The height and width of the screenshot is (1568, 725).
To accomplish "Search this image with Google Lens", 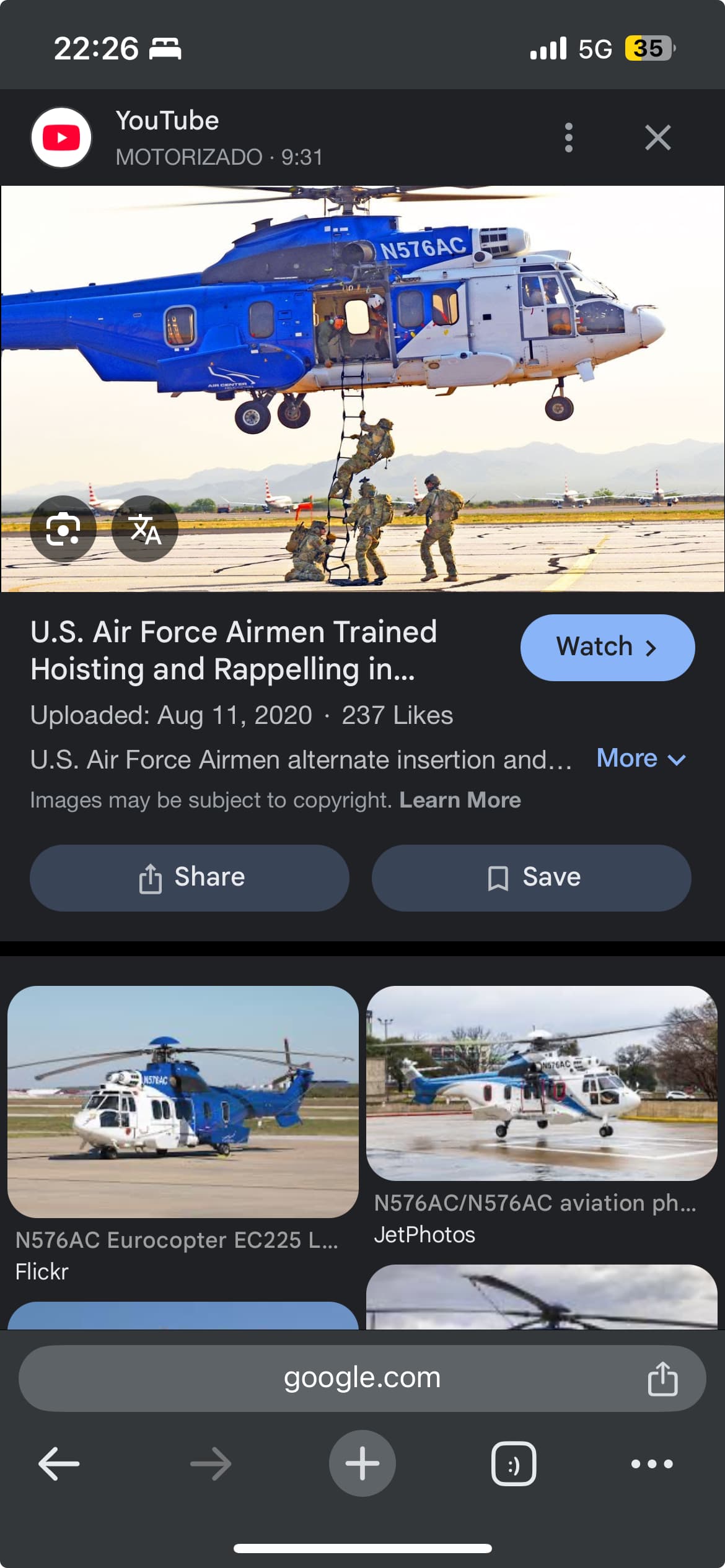I will coord(63,529).
